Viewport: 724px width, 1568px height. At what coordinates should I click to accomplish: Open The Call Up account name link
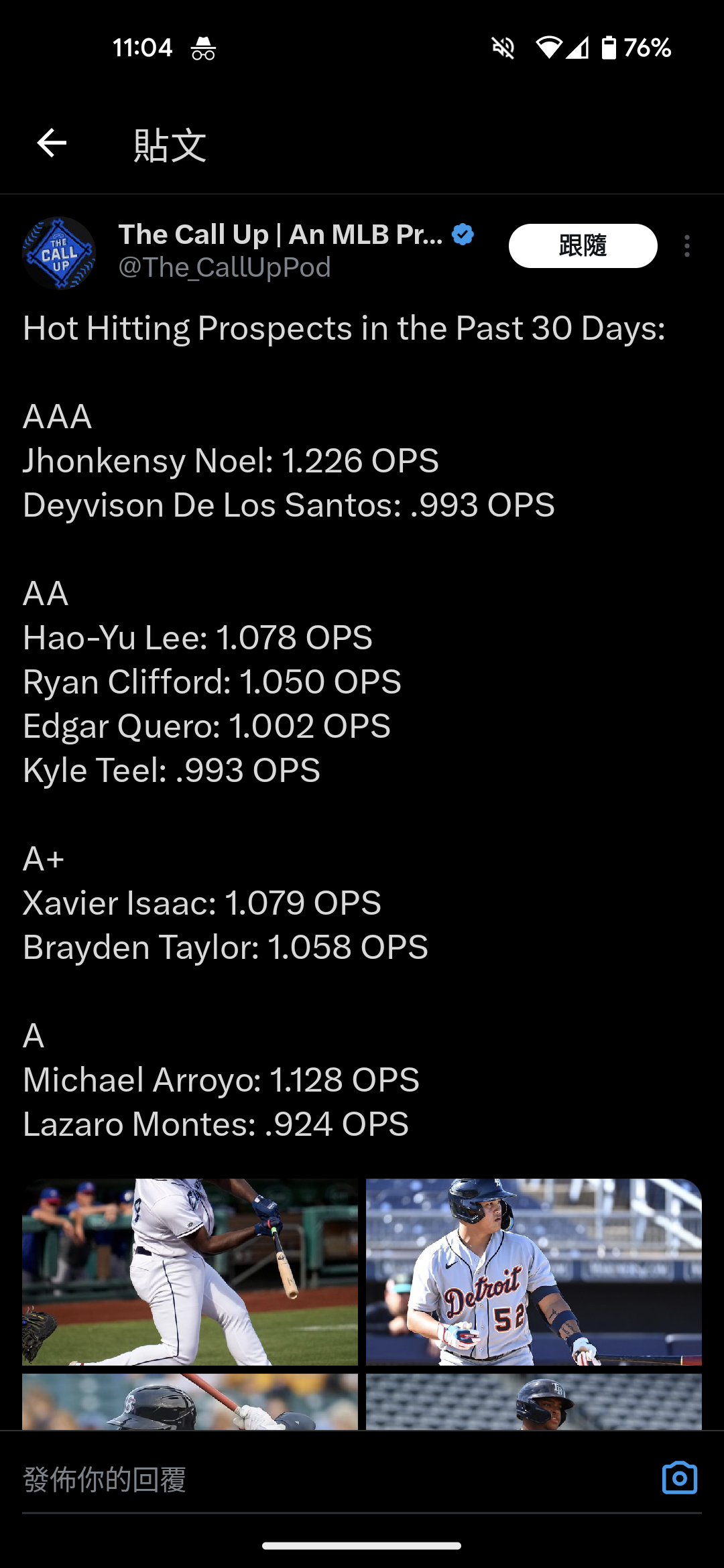[x=281, y=235]
